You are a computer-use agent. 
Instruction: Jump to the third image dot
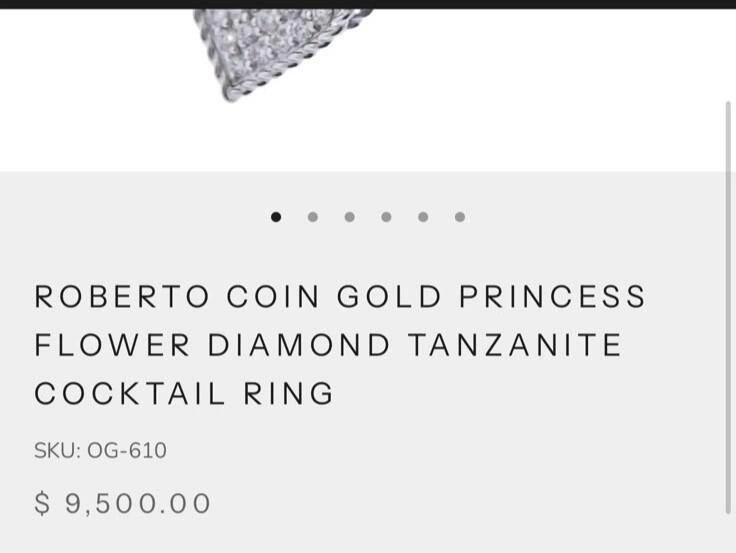[x=350, y=217]
